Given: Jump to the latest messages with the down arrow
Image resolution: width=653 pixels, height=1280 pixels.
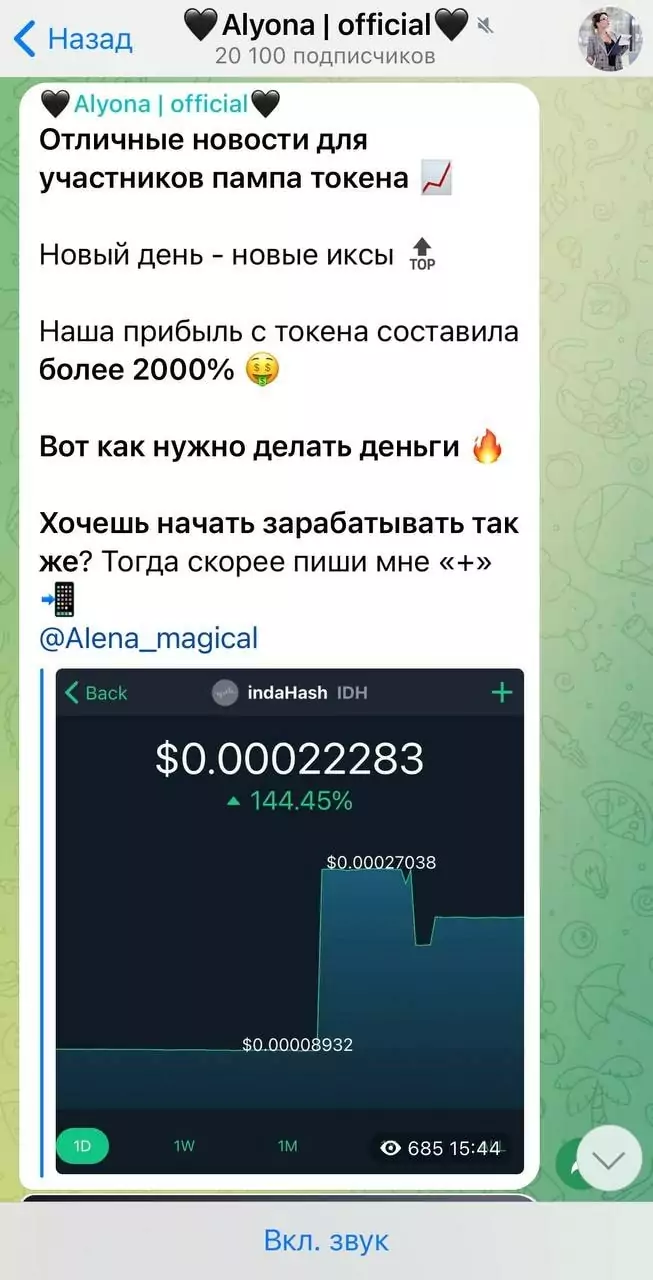Looking at the screenshot, I should [x=609, y=1158].
